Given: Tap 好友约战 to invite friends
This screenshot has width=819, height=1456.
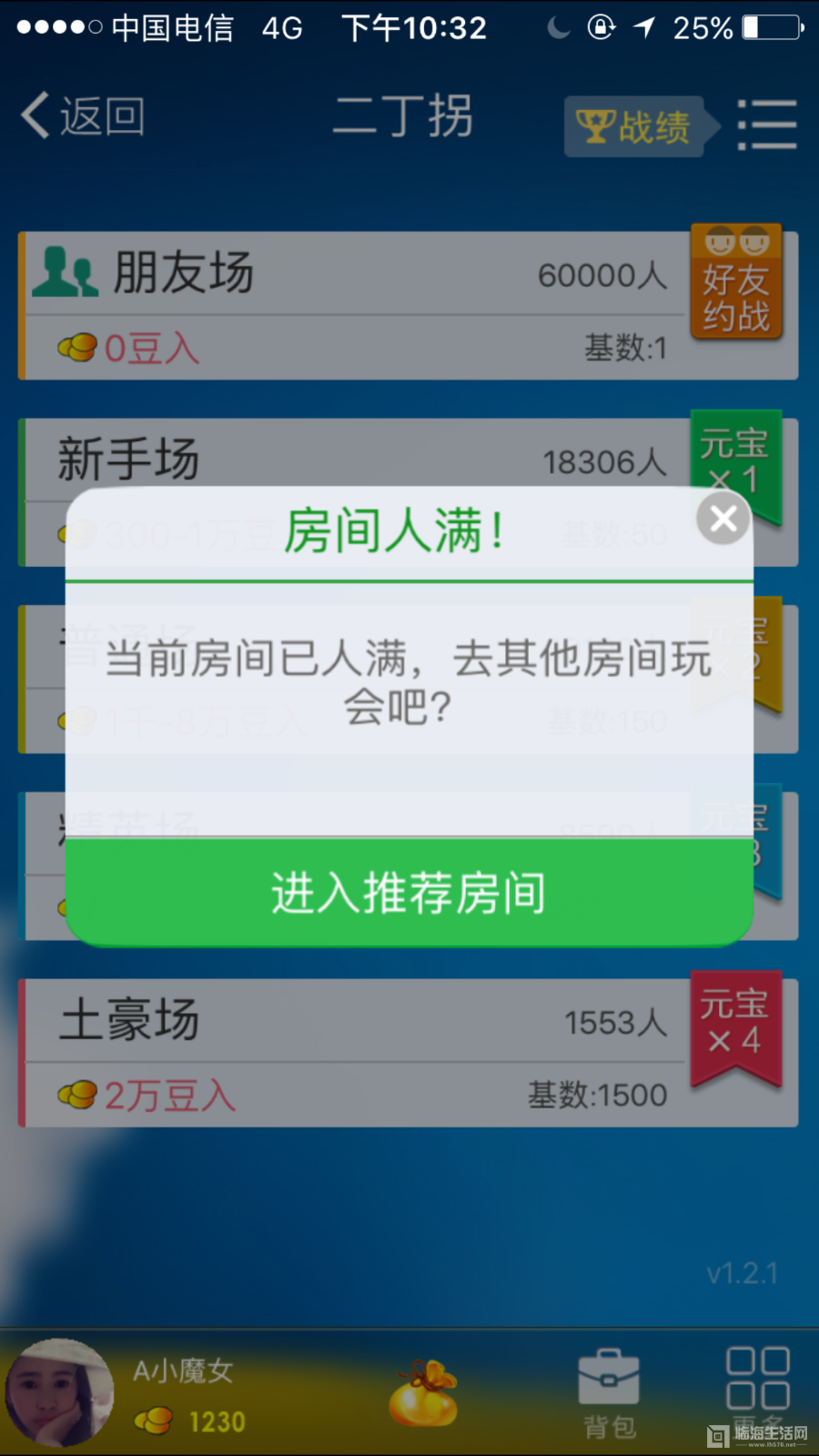Looking at the screenshot, I should 736,283.
